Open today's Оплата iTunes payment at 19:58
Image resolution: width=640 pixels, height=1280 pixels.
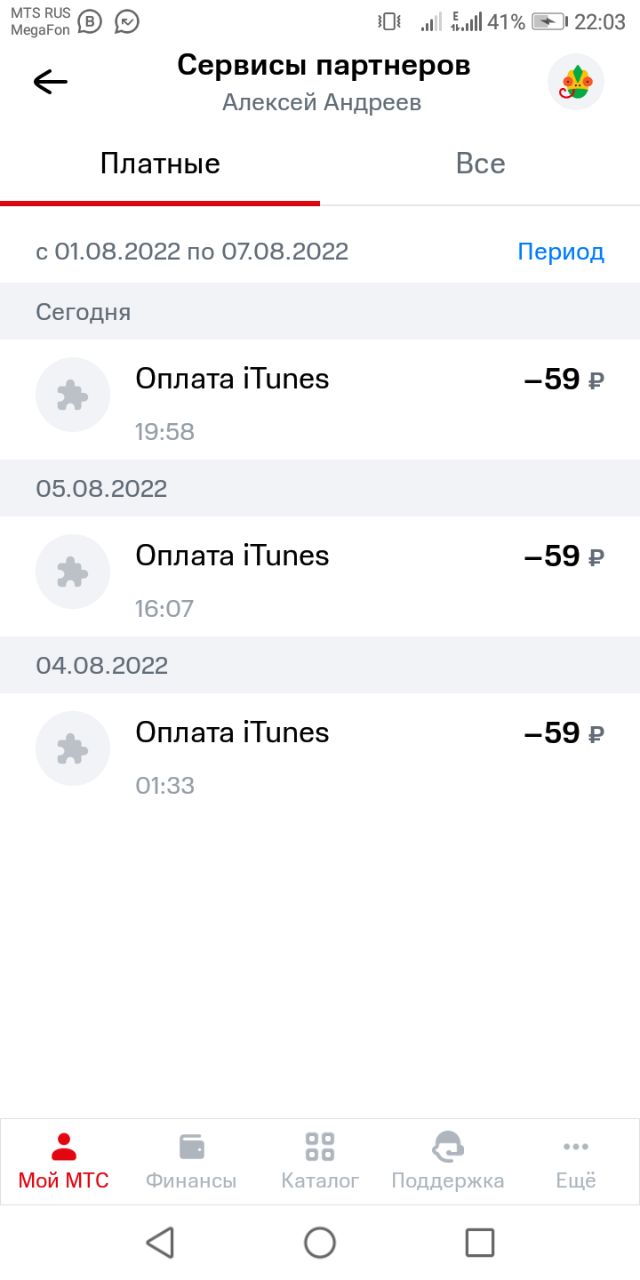(320, 400)
